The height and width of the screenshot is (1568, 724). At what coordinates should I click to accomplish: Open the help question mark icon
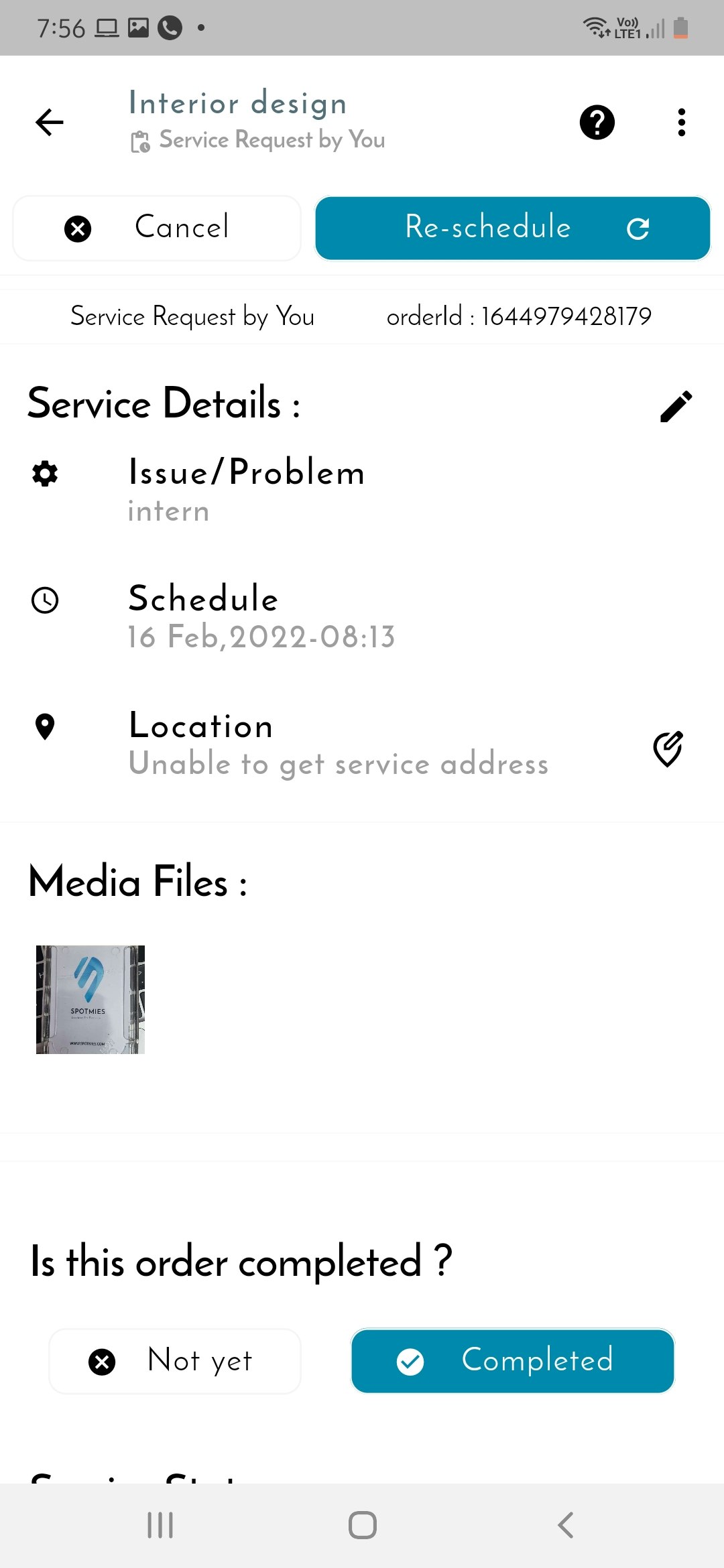coord(597,123)
